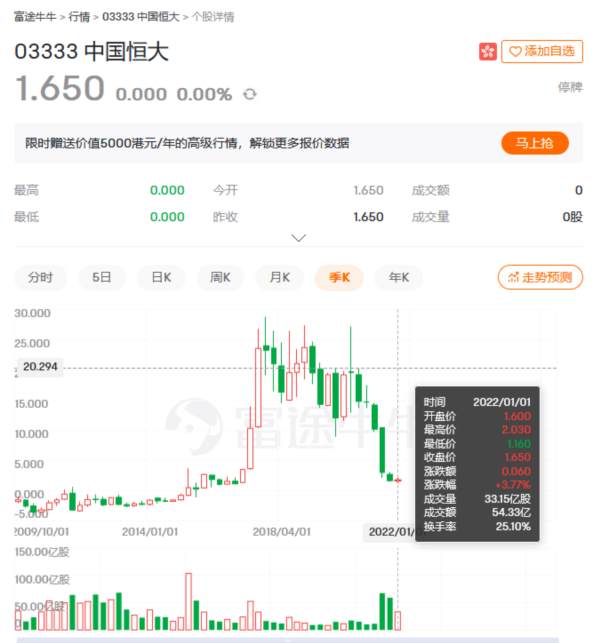
Task: Change chart to 年K
Action: [x=398, y=278]
